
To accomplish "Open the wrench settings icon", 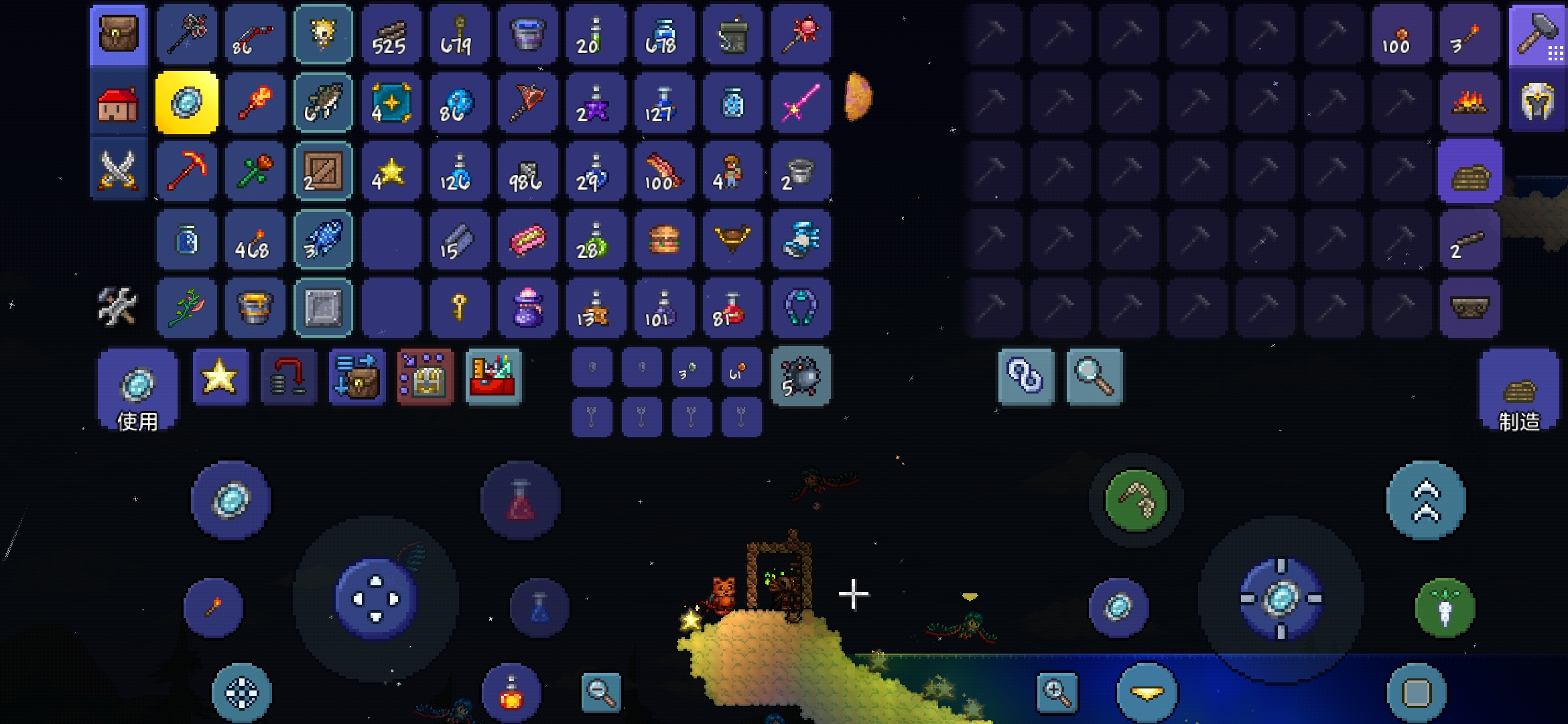I will point(117,307).
